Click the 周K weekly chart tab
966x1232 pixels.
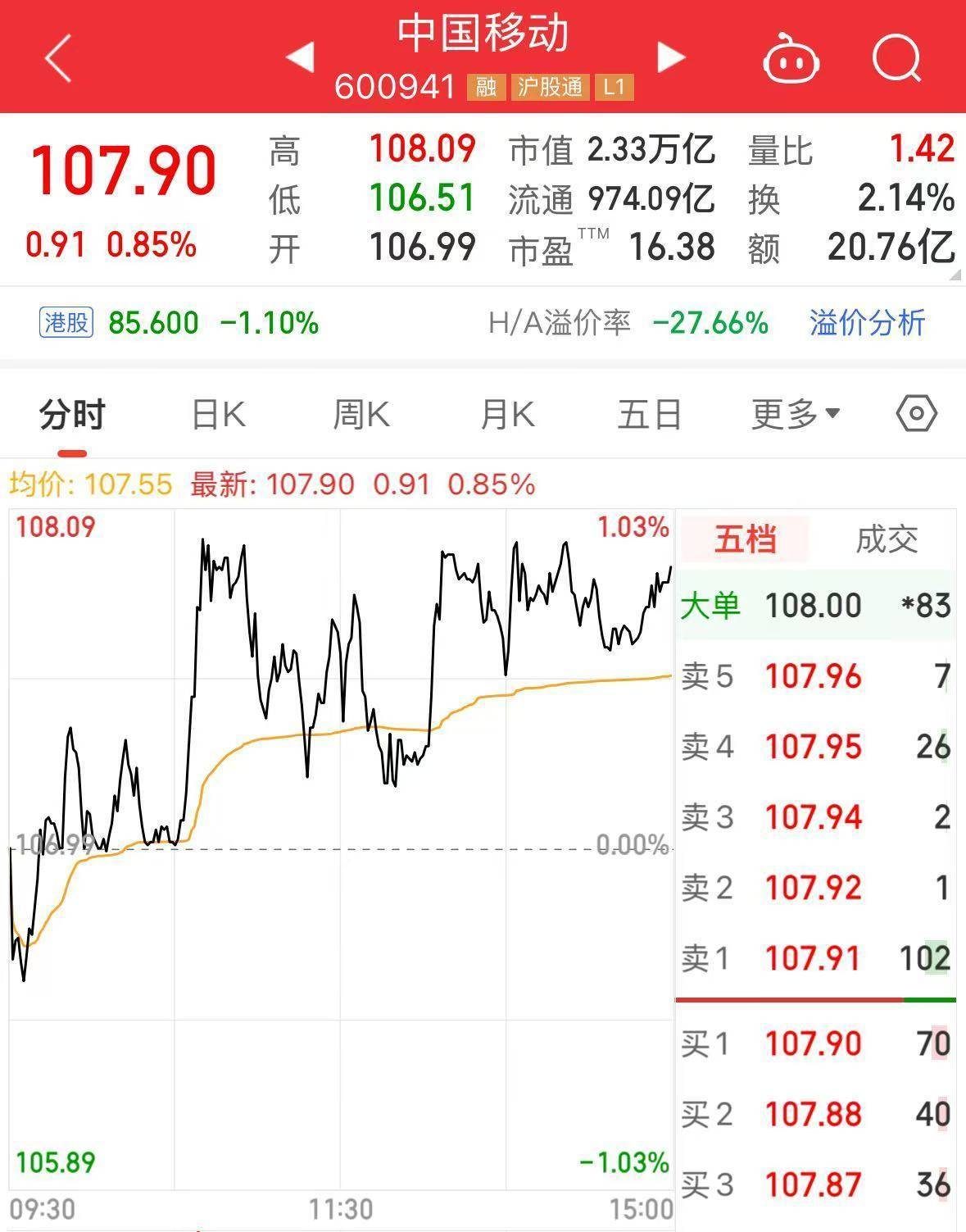[x=361, y=414]
